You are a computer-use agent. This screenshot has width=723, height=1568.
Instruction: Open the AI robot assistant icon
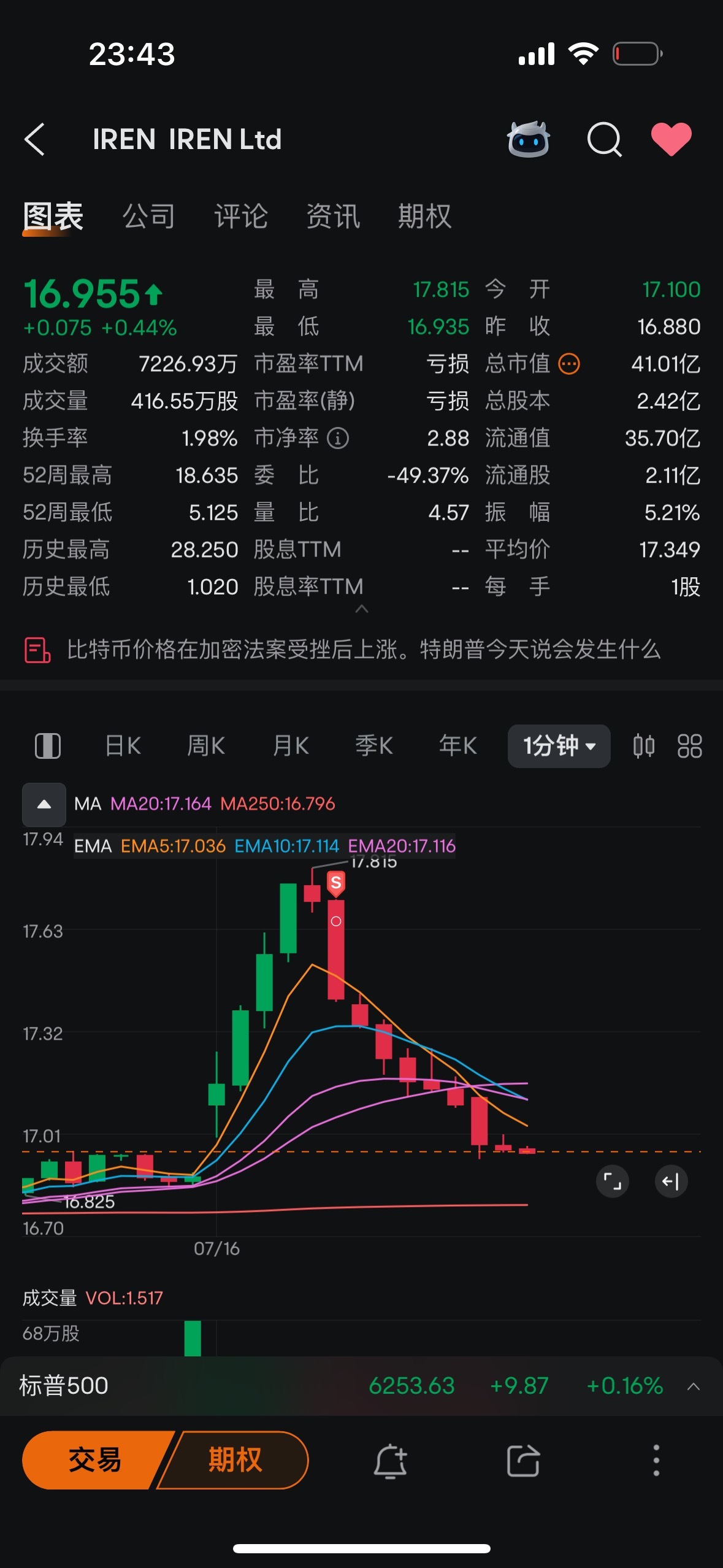(528, 139)
